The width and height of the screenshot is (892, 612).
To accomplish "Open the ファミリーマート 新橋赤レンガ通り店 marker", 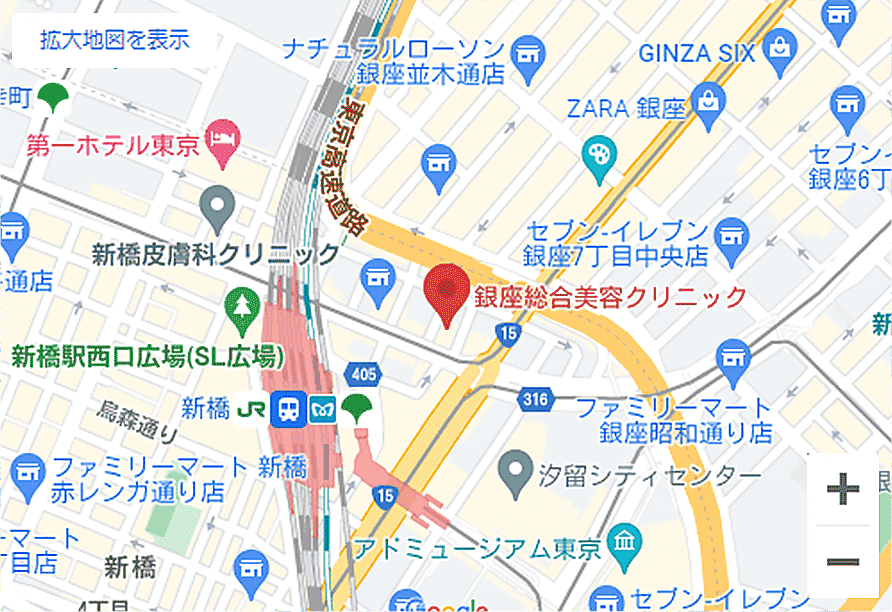I will point(24,473).
